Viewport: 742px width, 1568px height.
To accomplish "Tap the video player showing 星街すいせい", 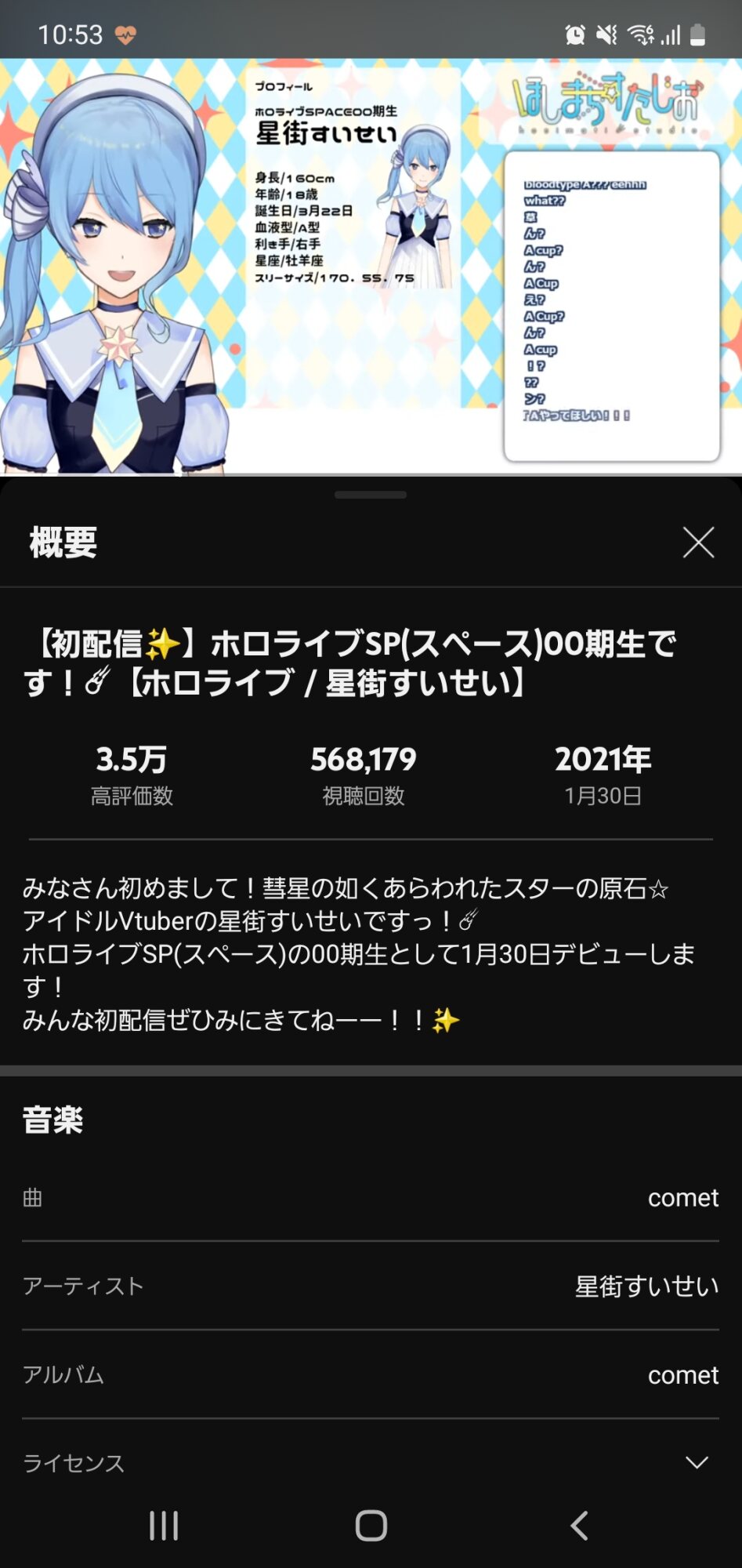I will click(x=371, y=267).
